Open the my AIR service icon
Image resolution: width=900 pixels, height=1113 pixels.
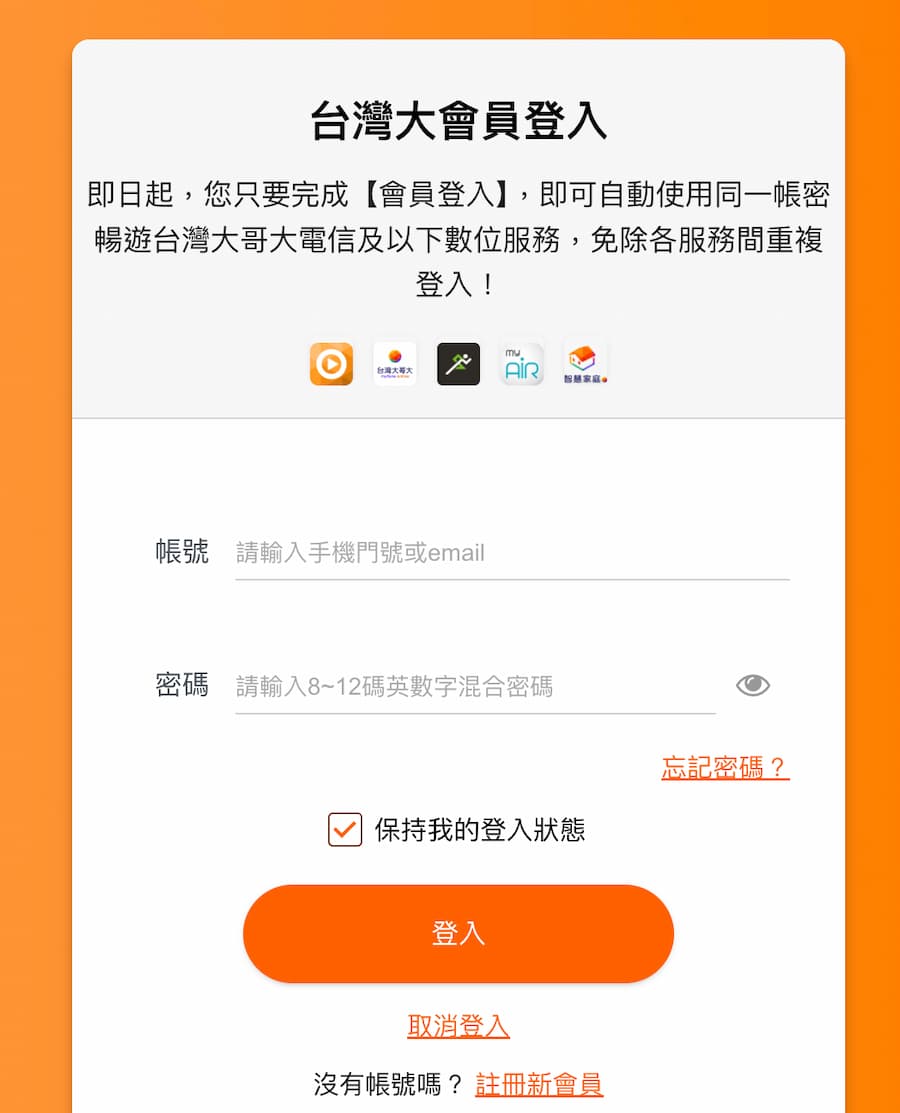[x=521, y=363]
